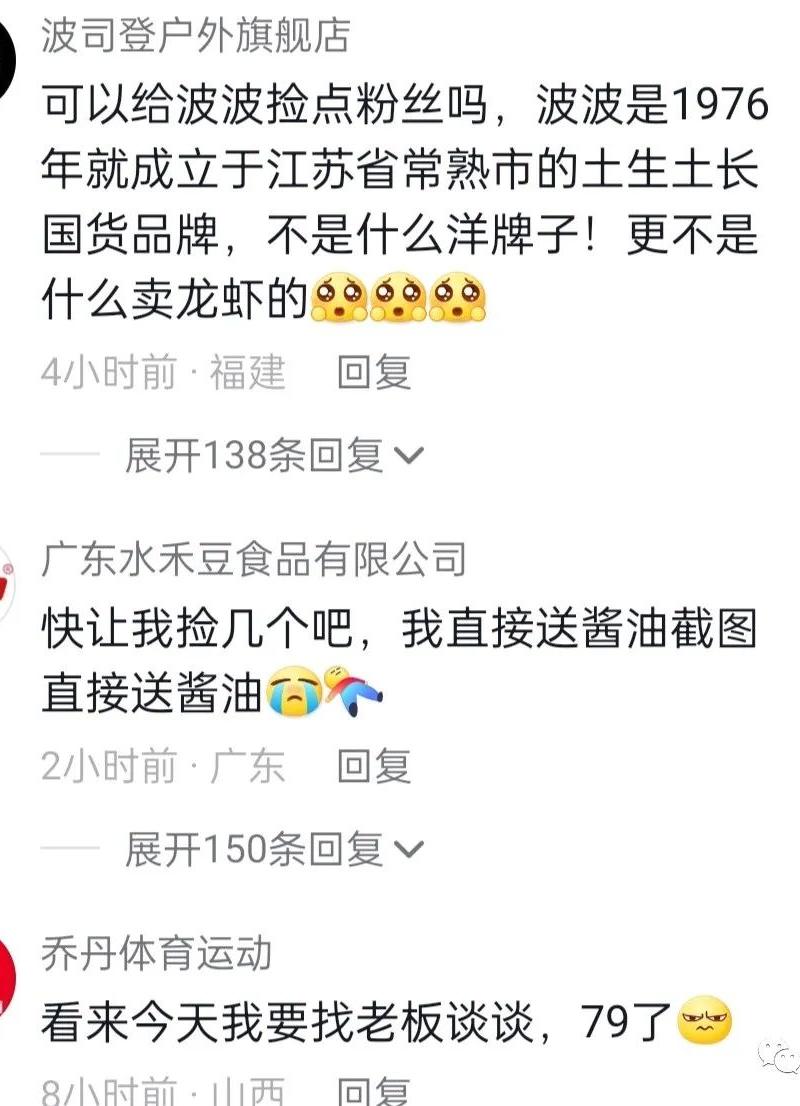Open 广东水禾豆食品有限公司's profile name
Screen dimensions: 800x1106
(x=254, y=560)
